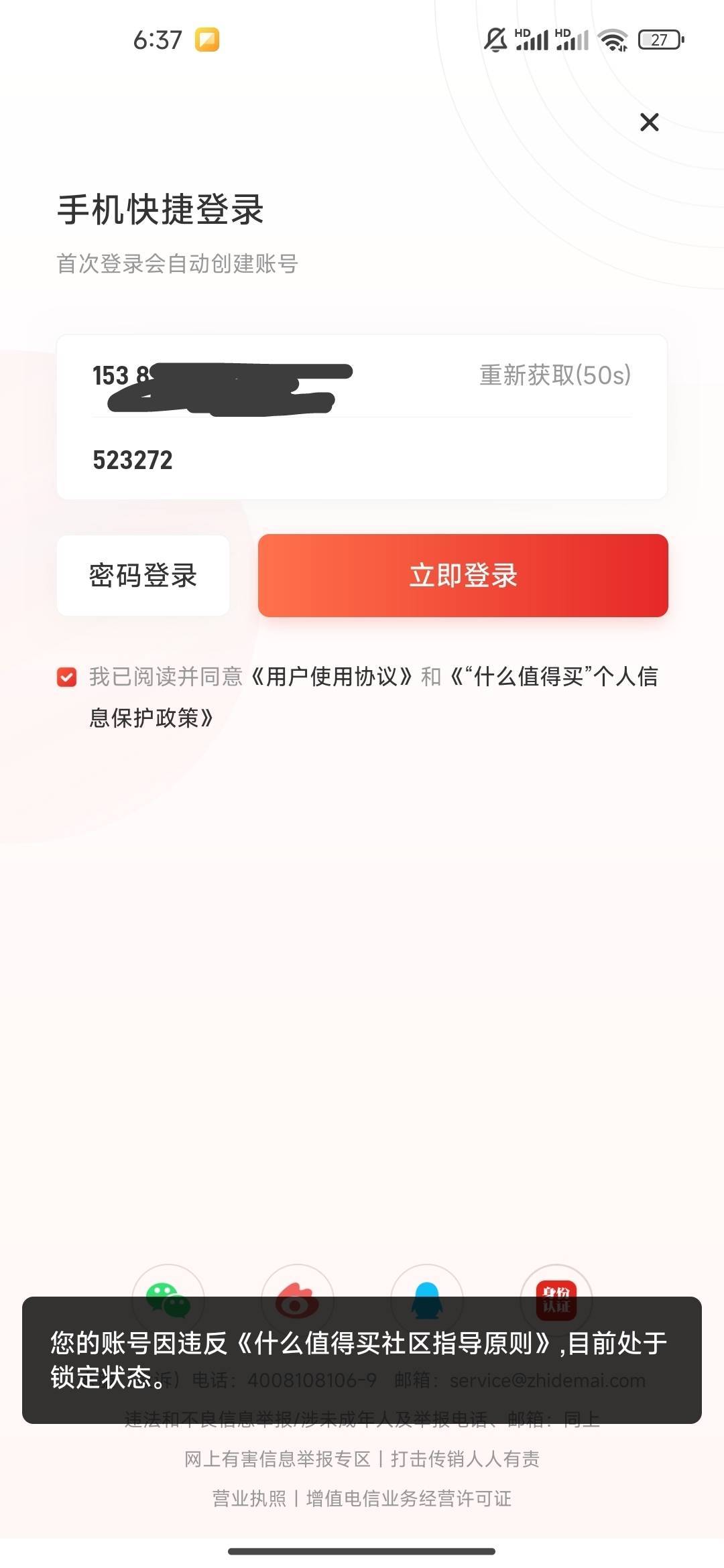Tap 立即登录 to log in now

pyautogui.click(x=463, y=576)
